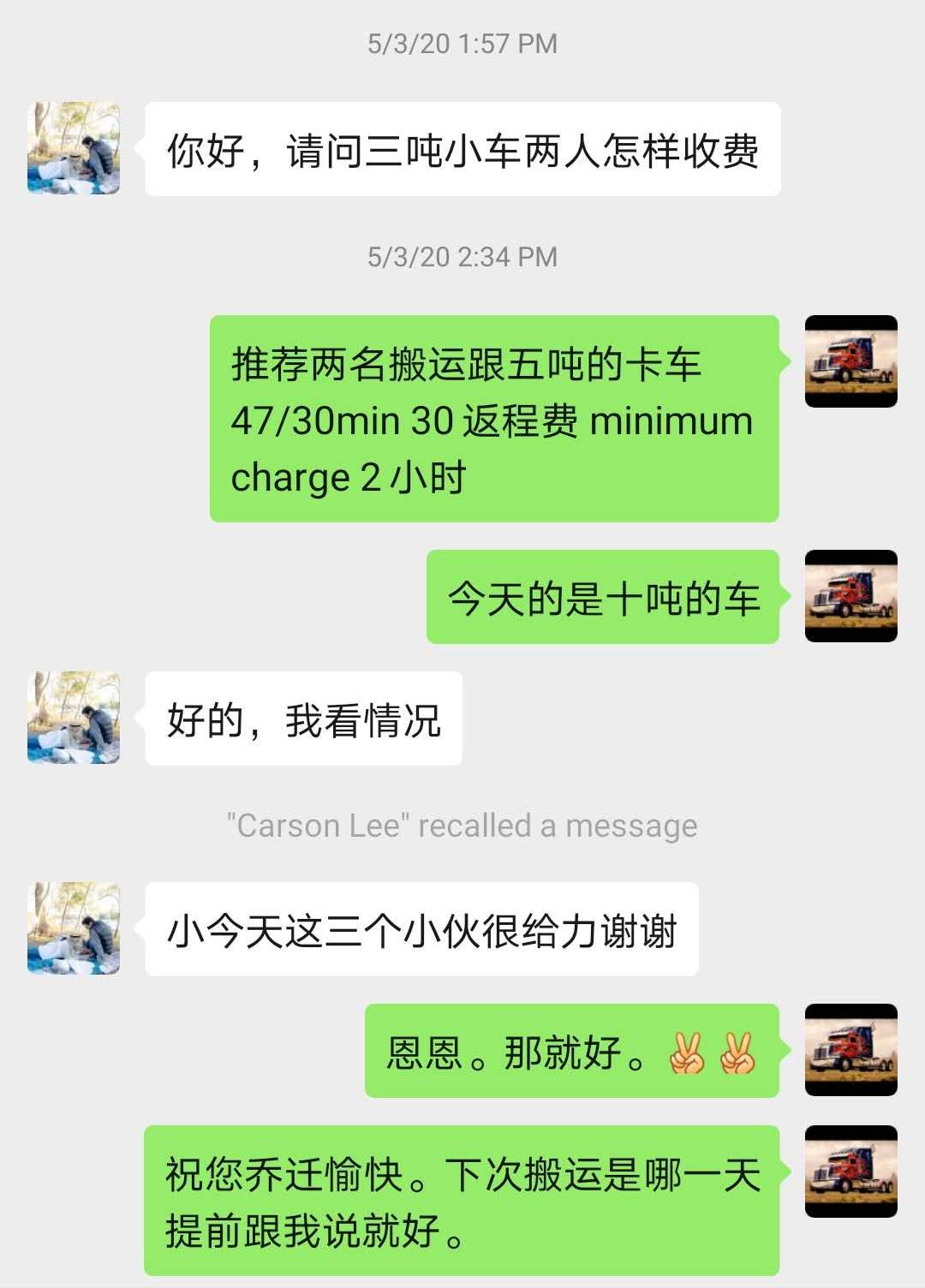This screenshot has height=1288, width=925.
Task: Open contact avatar beside 小今天这三个小伙 message
Action: [74, 928]
